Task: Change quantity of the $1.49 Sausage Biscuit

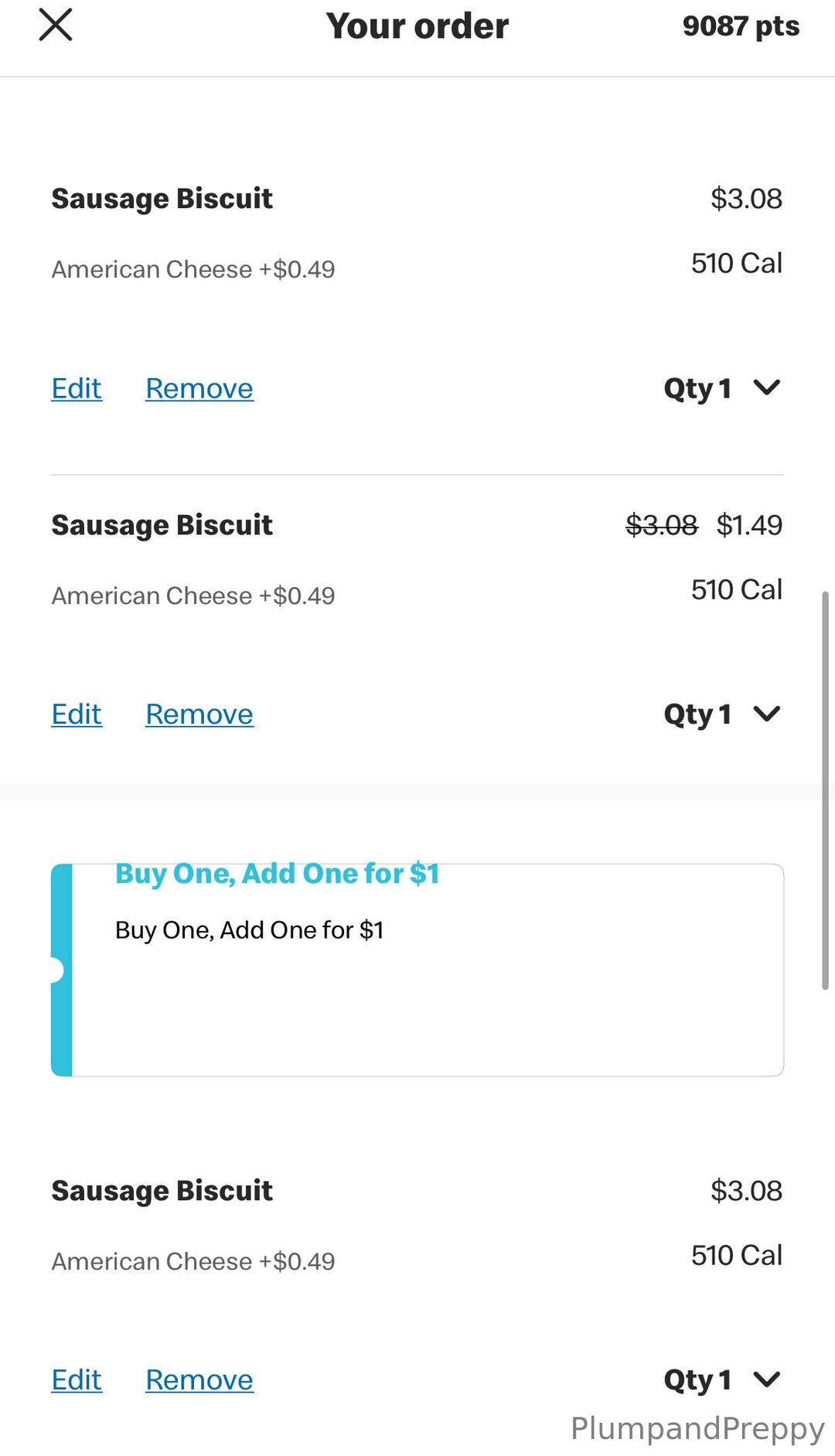Action: pyautogui.click(x=722, y=714)
